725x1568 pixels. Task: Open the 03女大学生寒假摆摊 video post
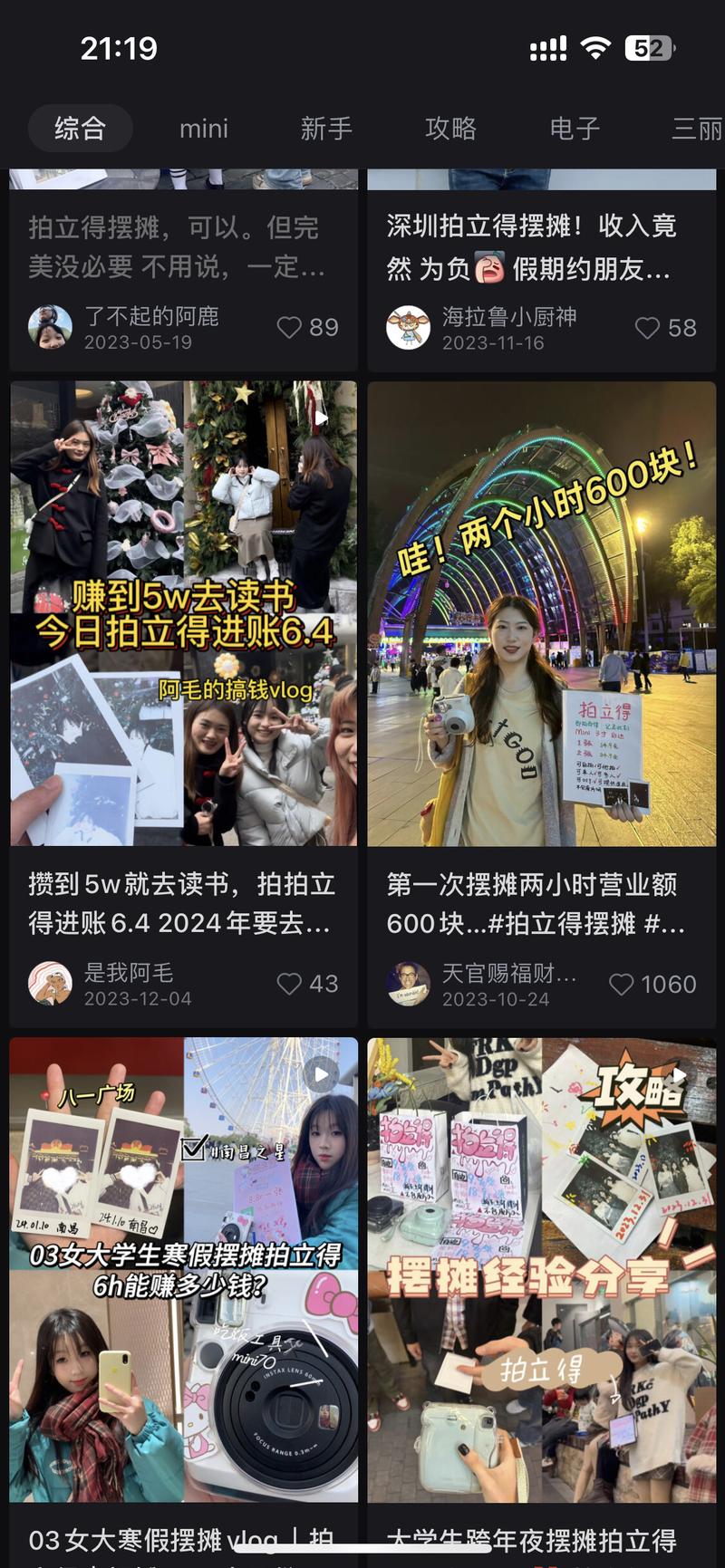(x=184, y=1268)
